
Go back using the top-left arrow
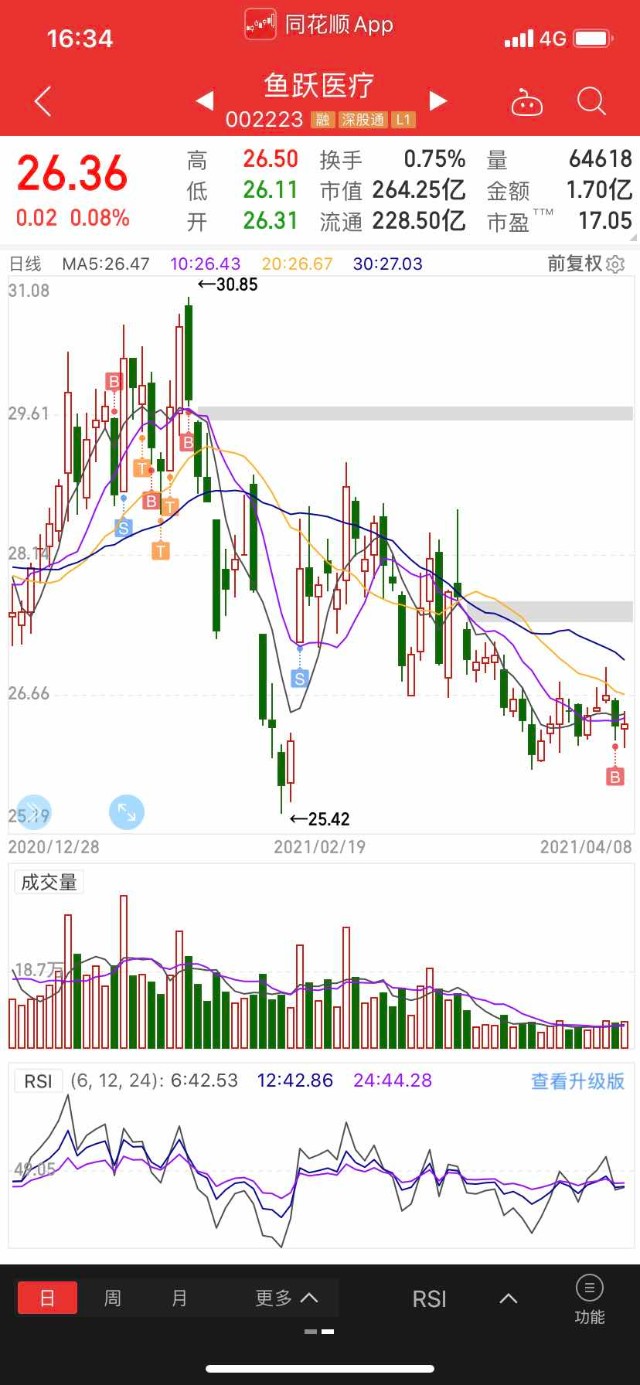click(x=42, y=101)
